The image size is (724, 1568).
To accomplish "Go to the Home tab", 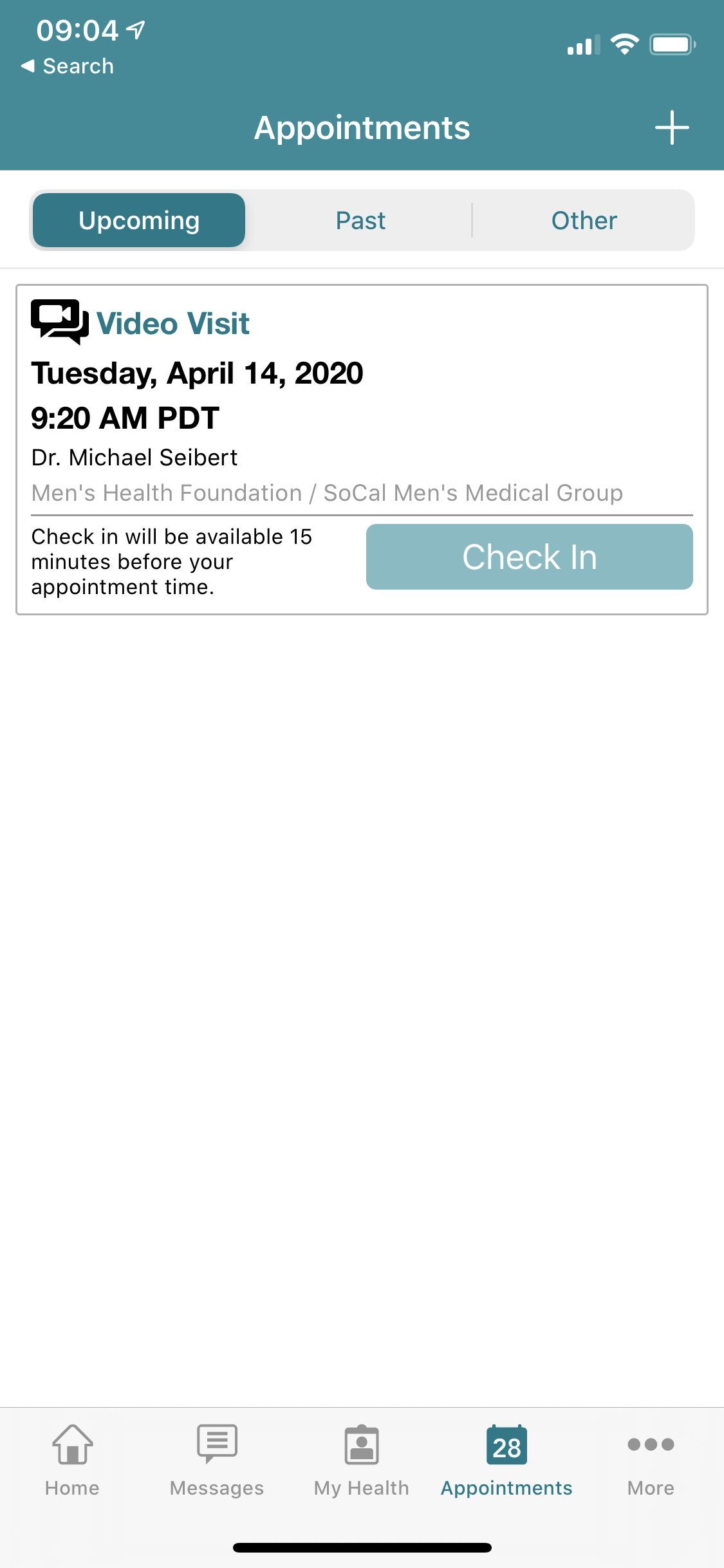I will tap(72, 1461).
